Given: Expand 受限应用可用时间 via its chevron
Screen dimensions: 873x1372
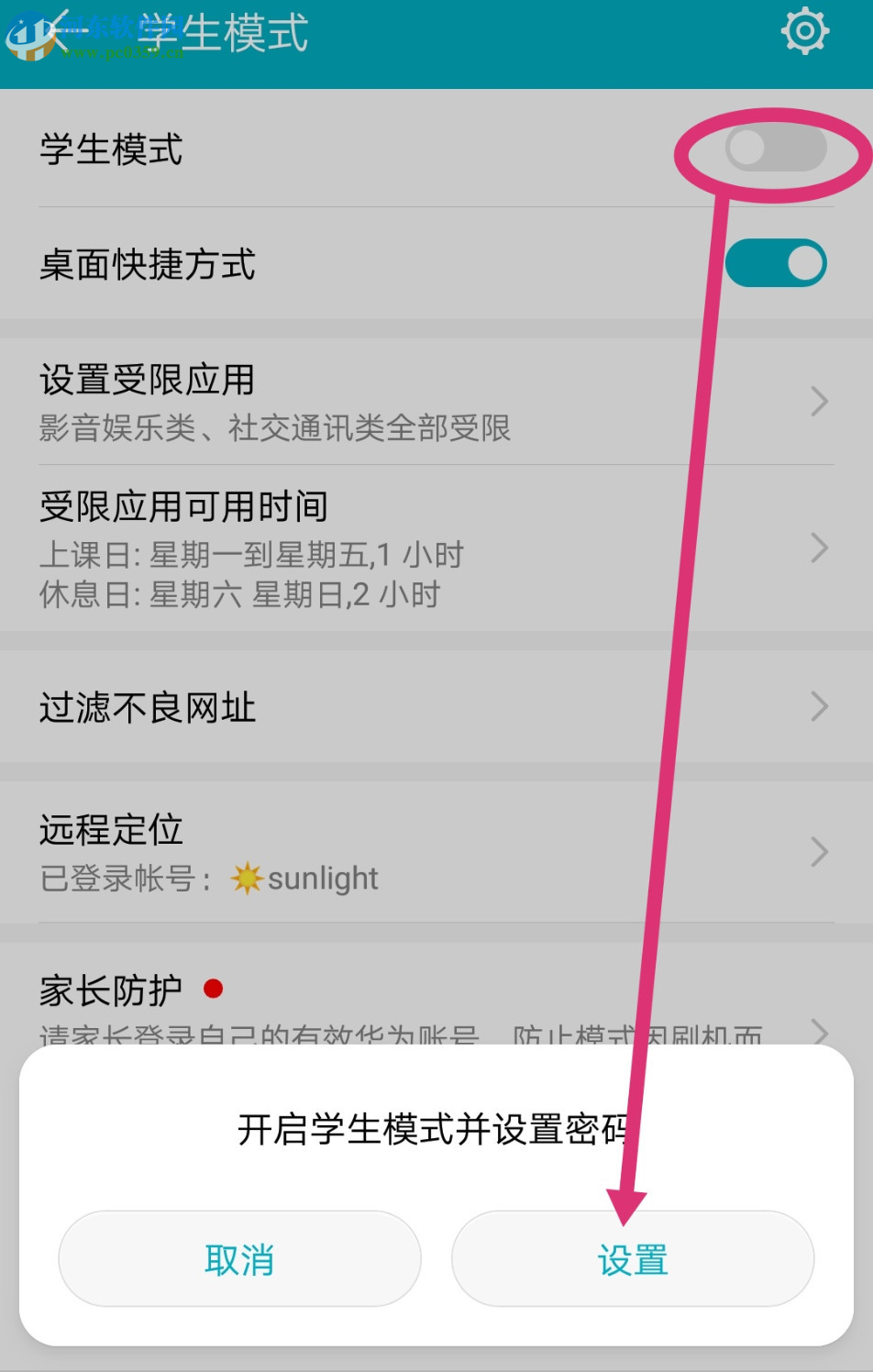Looking at the screenshot, I should (x=819, y=547).
